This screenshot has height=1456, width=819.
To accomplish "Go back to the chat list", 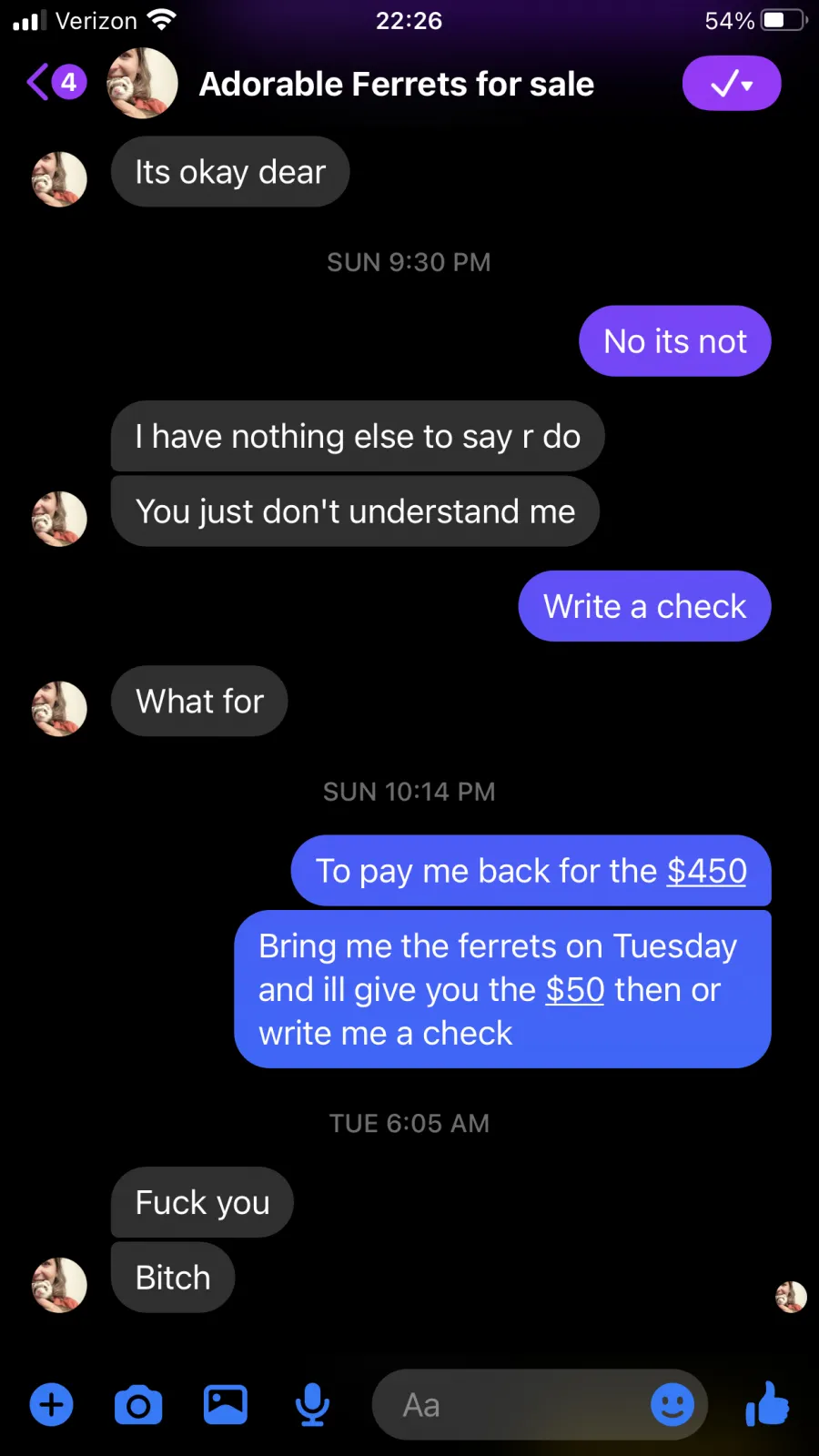I will click(56, 83).
